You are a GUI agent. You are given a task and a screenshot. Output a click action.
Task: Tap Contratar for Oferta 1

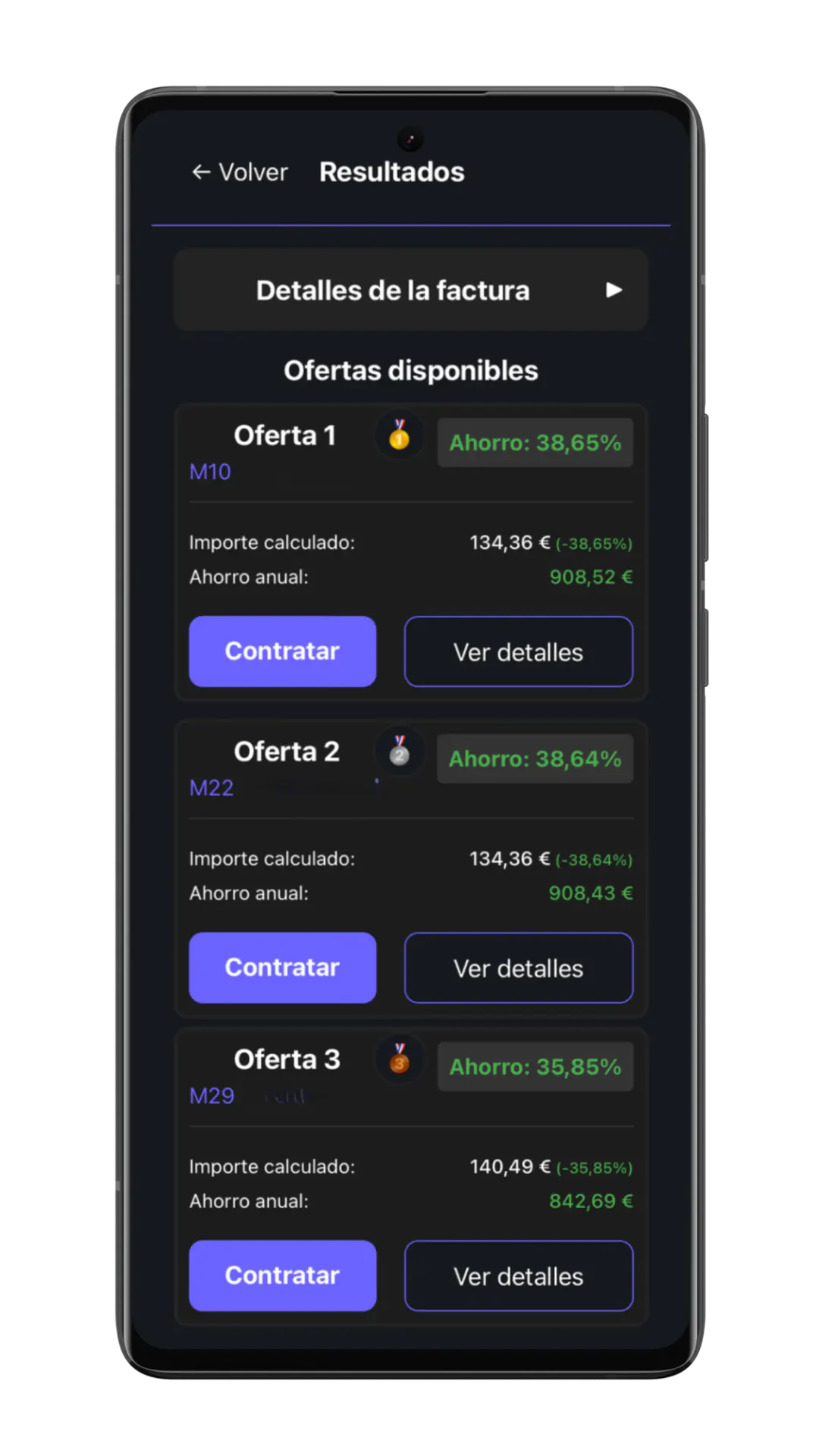tap(282, 651)
